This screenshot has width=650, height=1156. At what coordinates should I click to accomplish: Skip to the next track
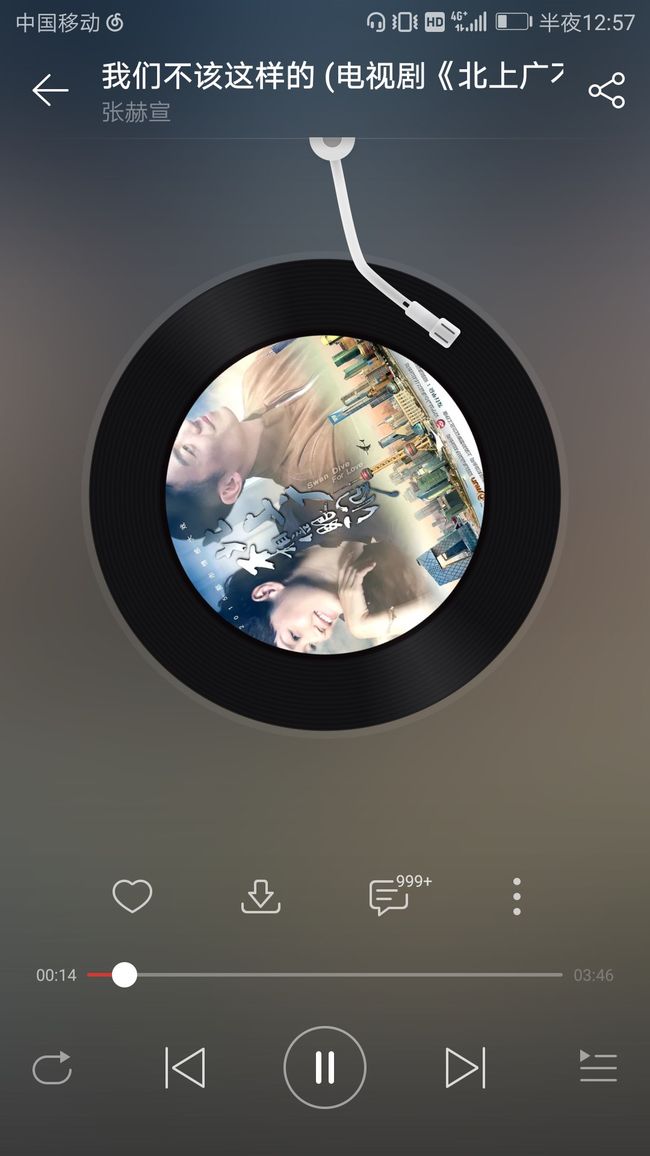466,1068
